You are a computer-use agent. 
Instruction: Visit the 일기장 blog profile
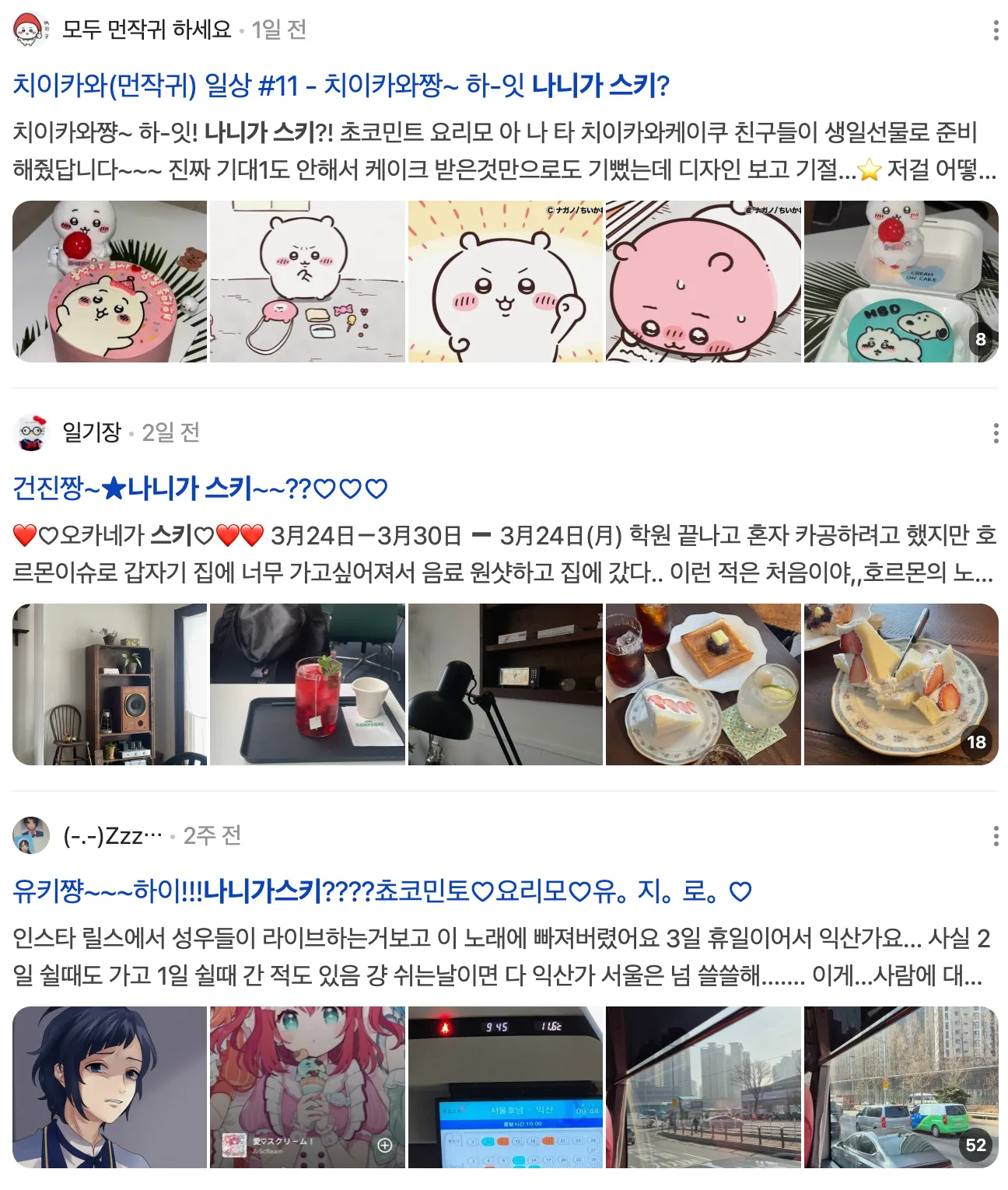tap(92, 432)
